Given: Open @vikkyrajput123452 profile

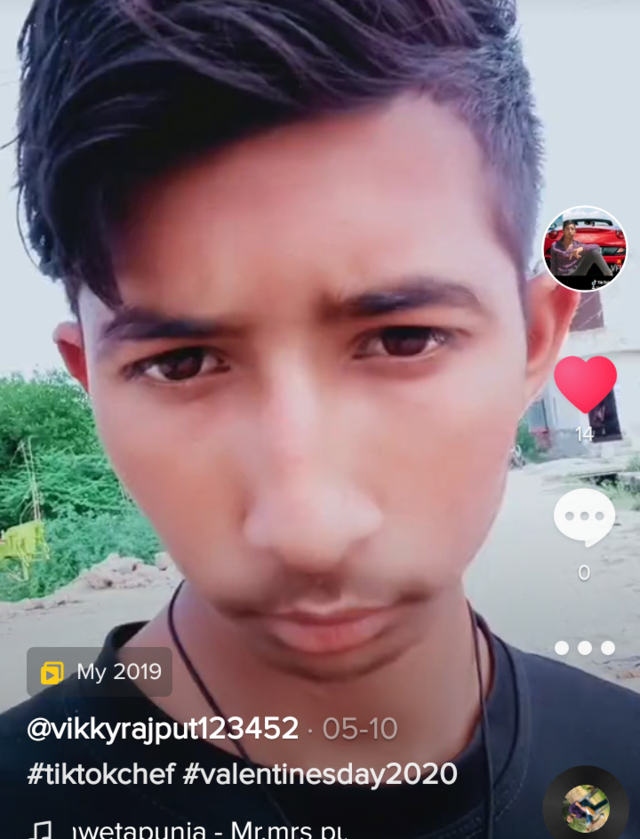Looking at the screenshot, I should 163,729.
